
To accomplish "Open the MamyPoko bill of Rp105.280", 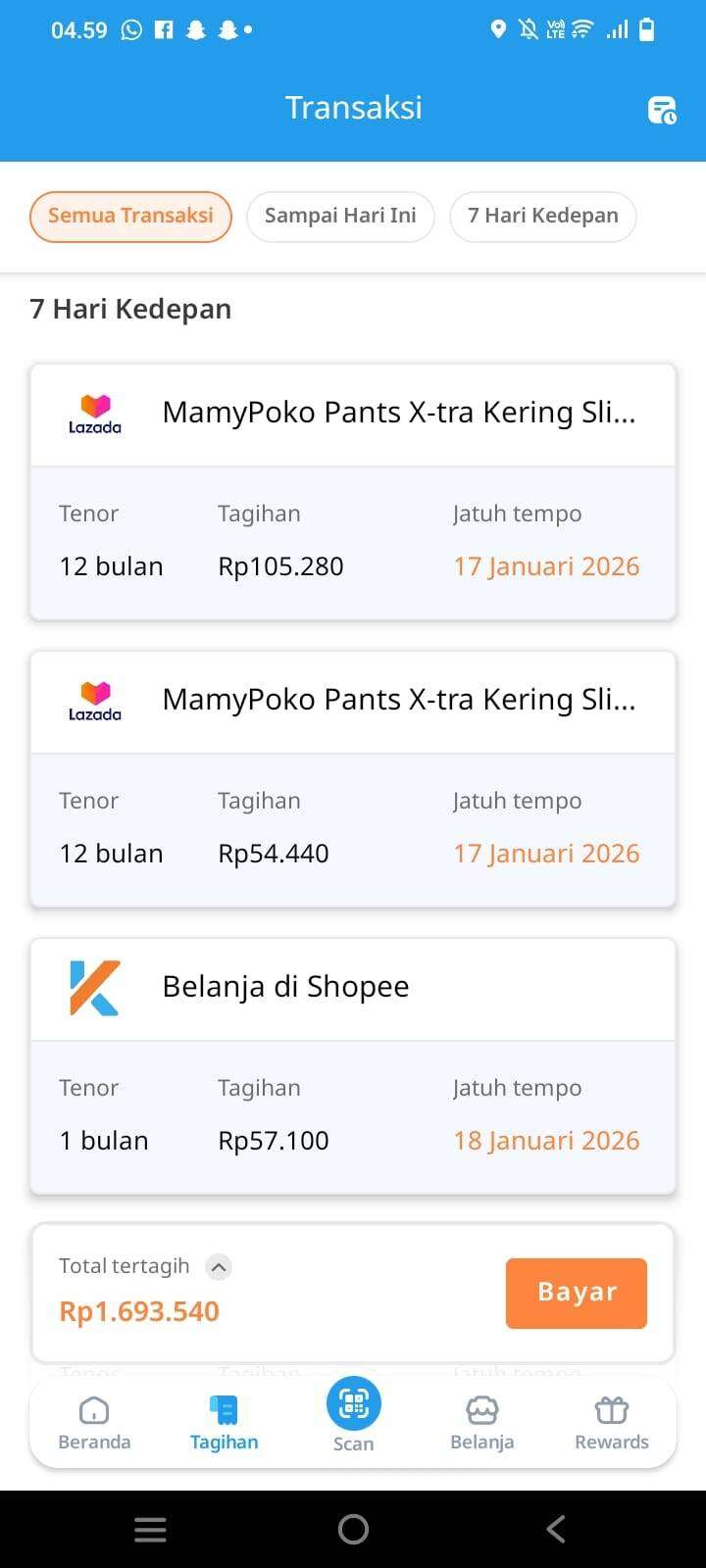I will pos(353,492).
